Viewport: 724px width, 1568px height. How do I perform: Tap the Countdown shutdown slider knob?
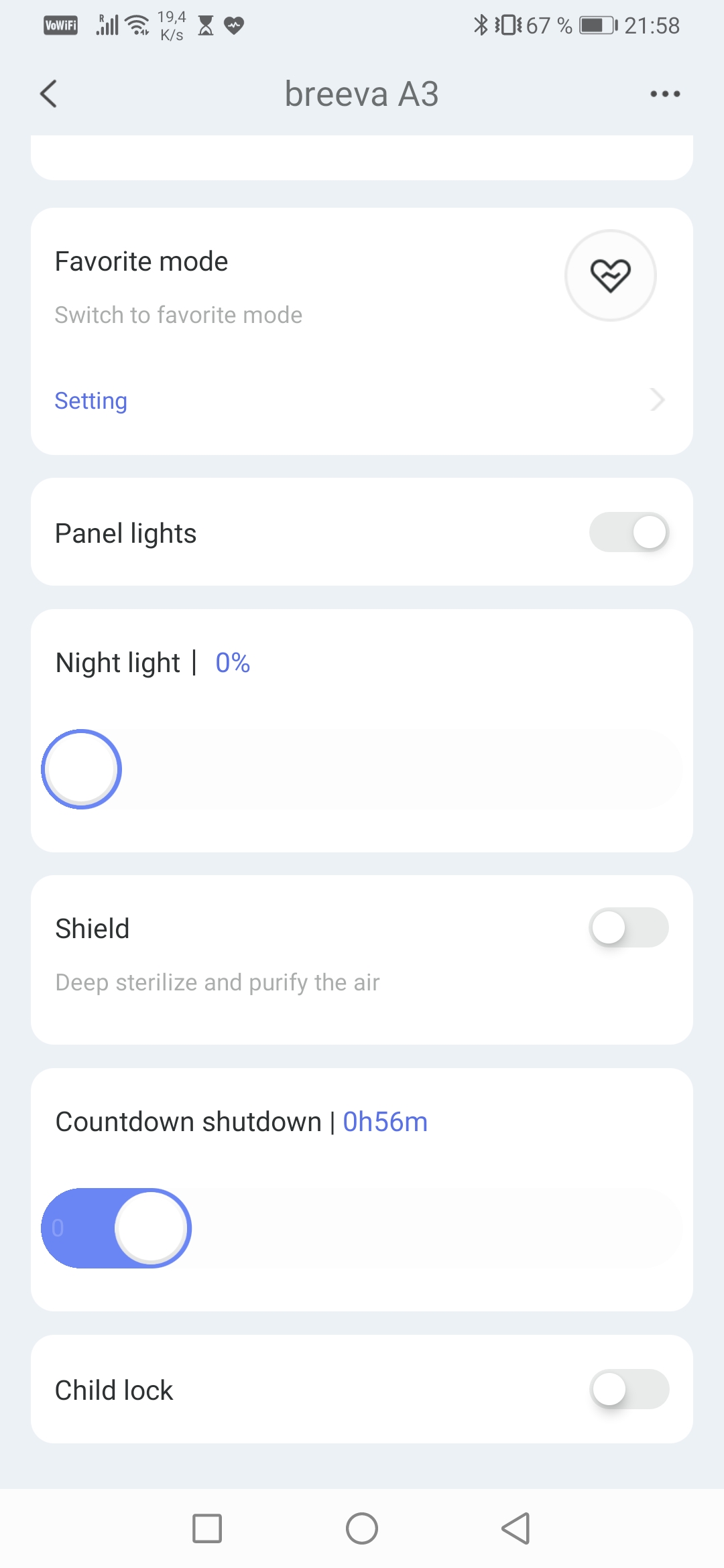(x=152, y=1228)
